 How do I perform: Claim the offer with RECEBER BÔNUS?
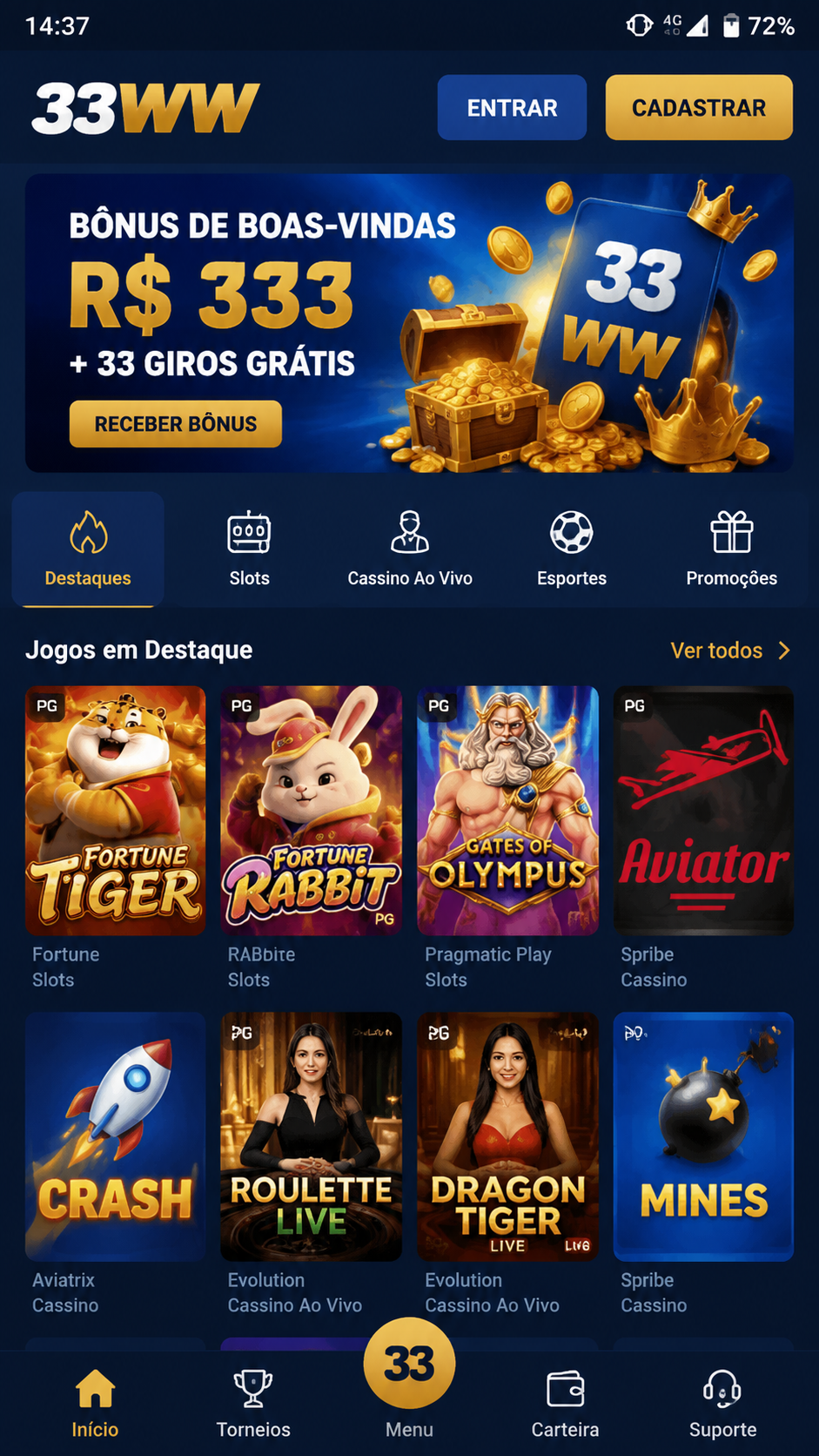176,424
